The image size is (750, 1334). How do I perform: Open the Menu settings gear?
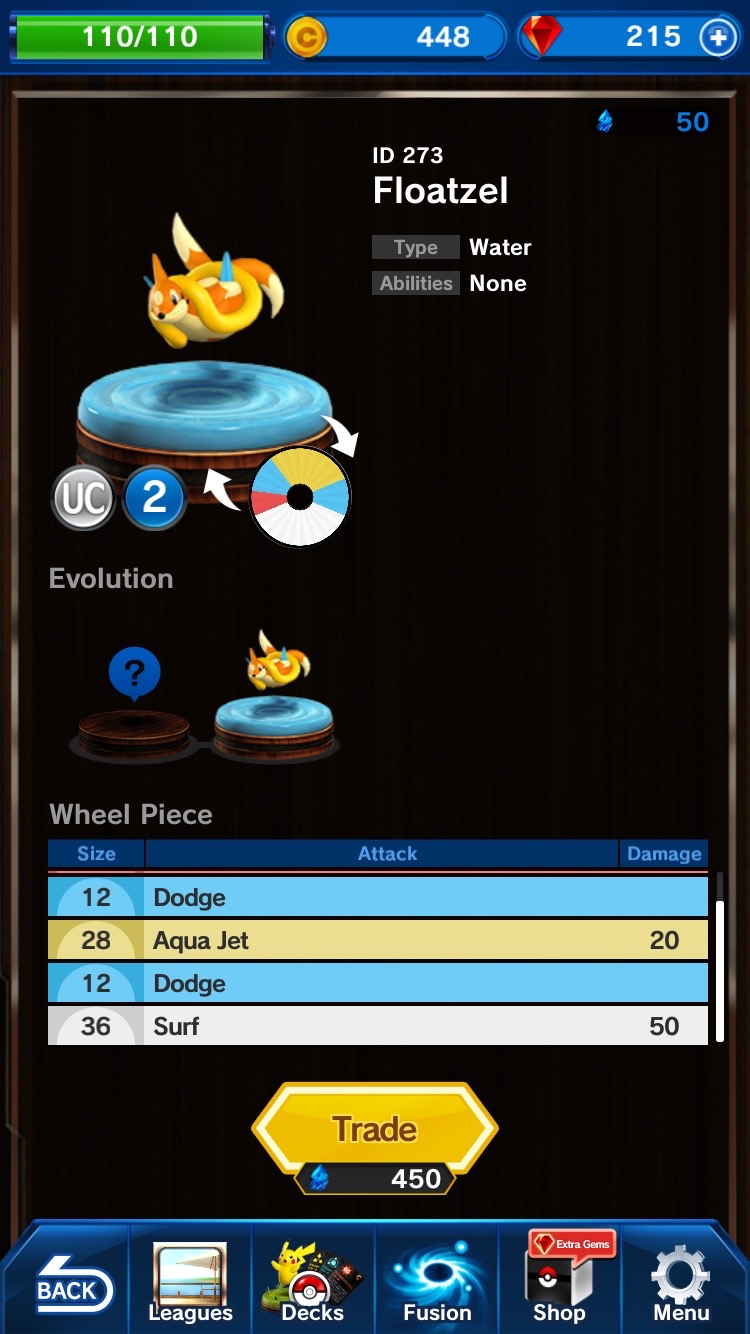click(682, 1283)
